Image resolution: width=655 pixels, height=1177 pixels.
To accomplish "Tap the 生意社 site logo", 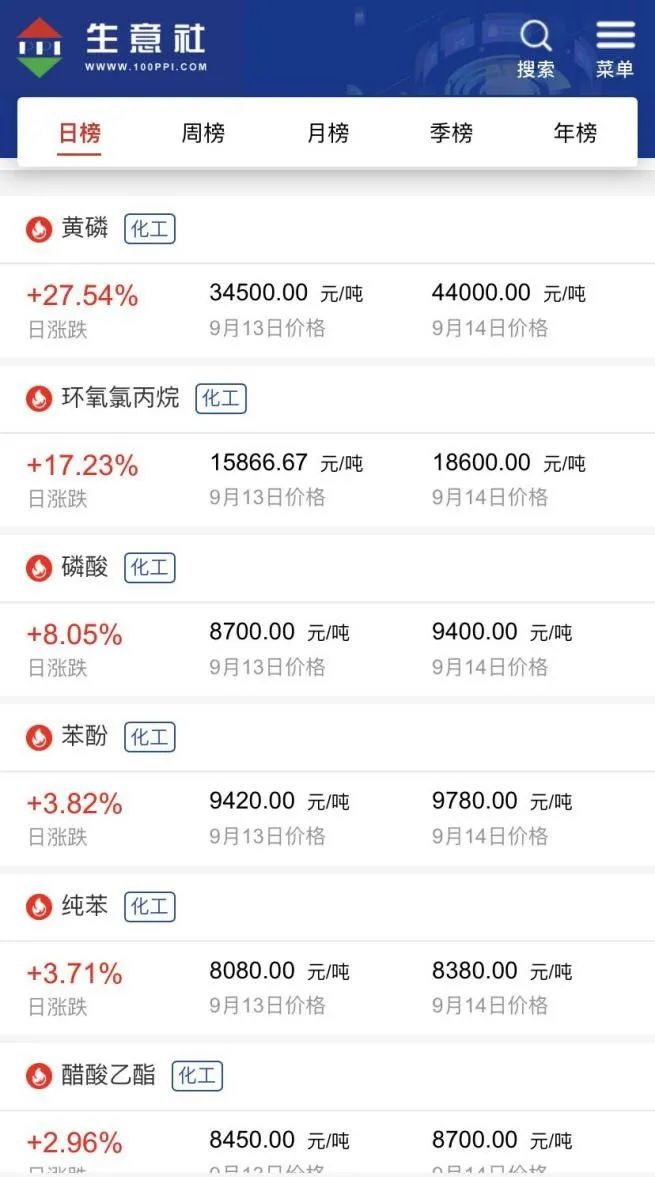I will click(x=112, y=47).
